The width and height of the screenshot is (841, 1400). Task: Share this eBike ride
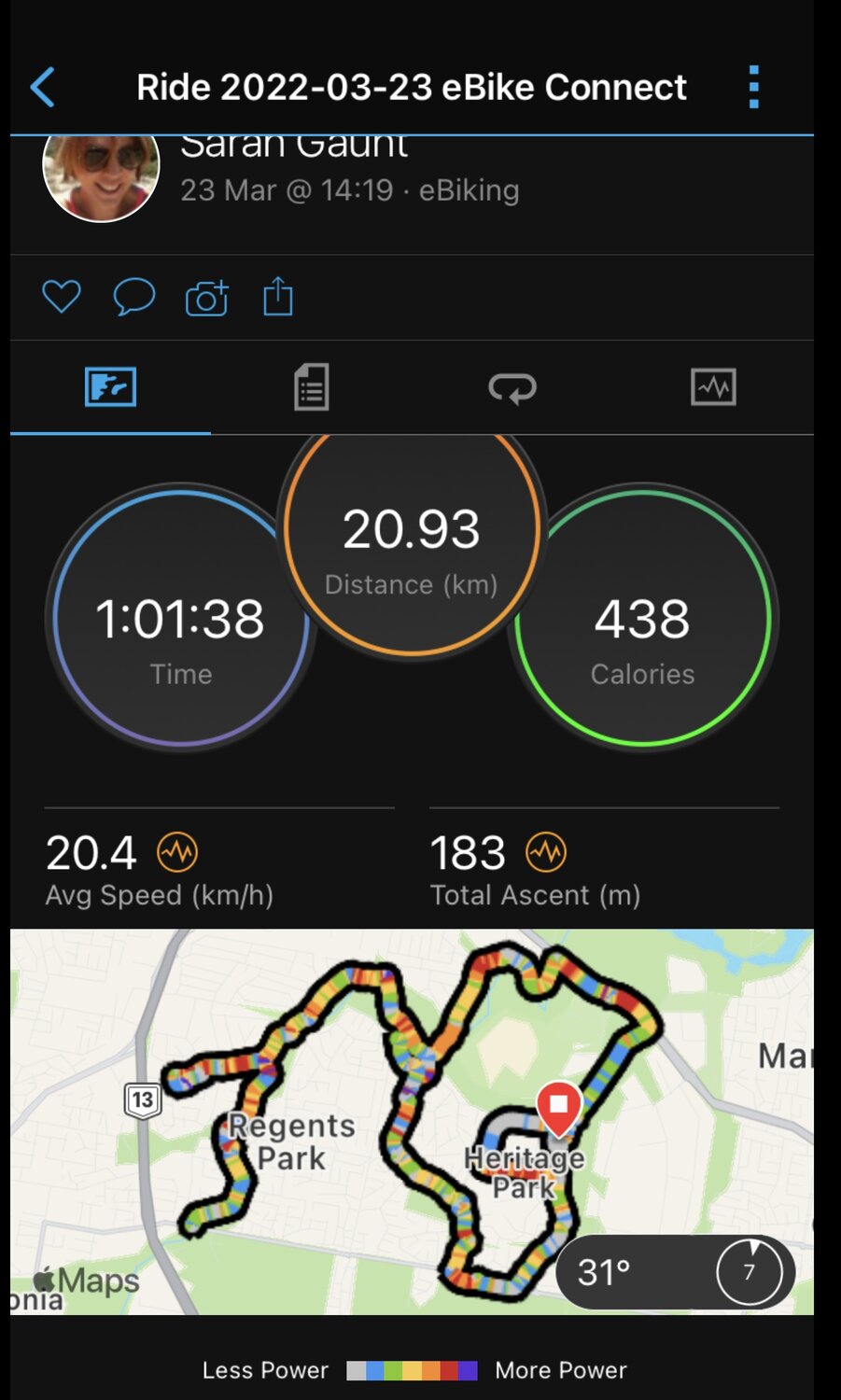point(278,297)
